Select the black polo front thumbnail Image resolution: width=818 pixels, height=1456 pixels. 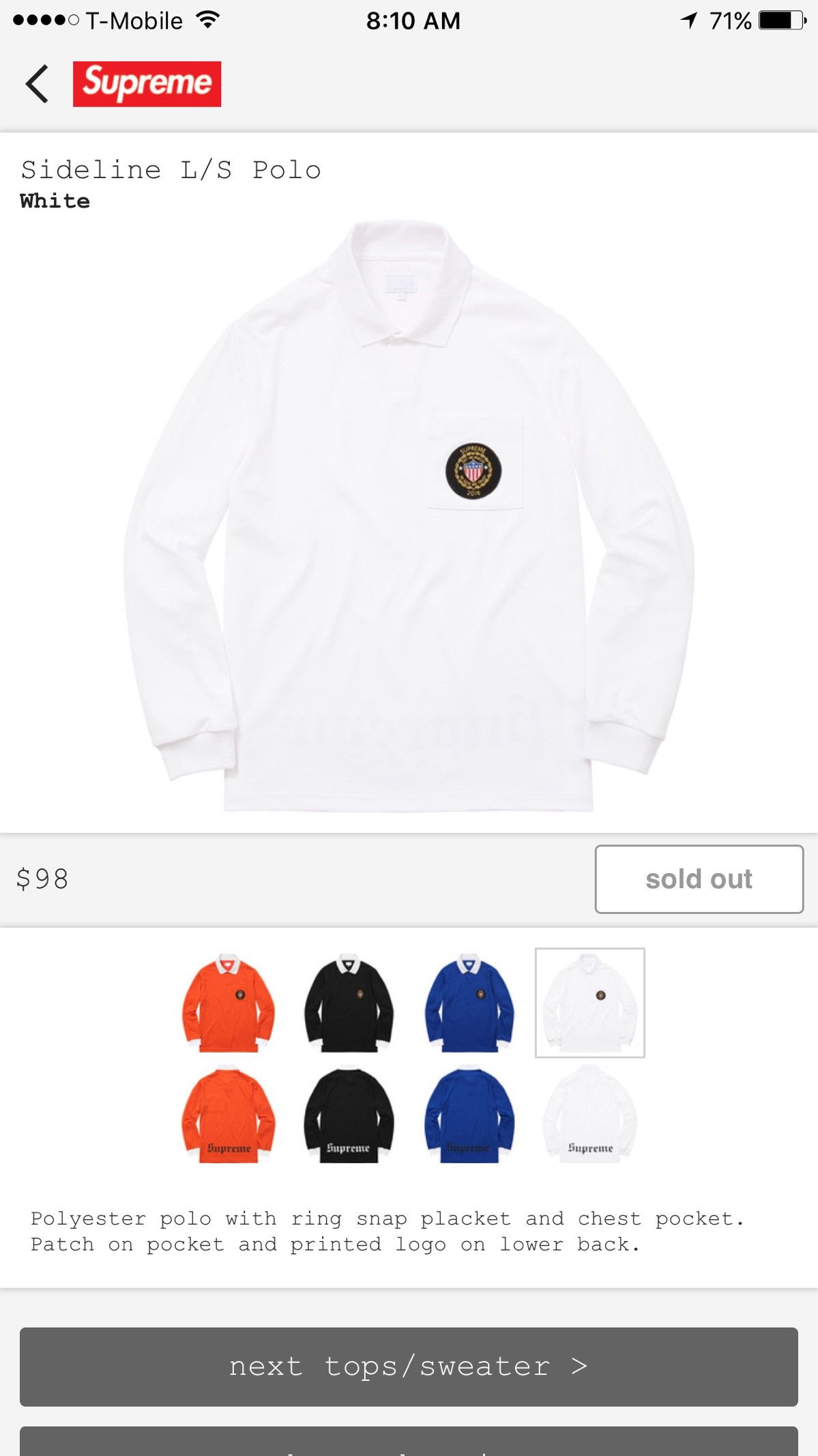349,1003
